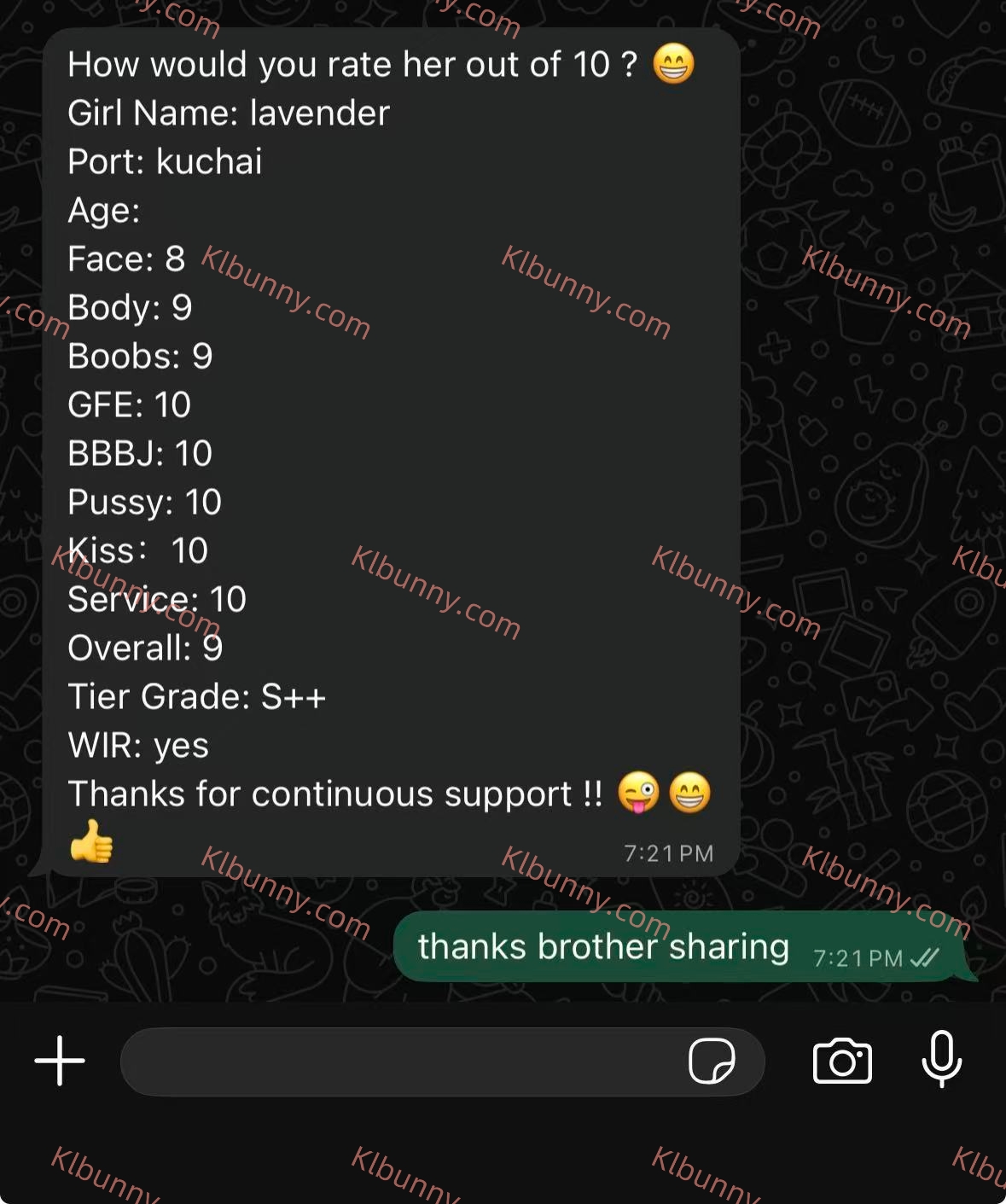Open the camera to take photo
Image resolution: width=1006 pixels, height=1204 pixels.
(842, 1061)
